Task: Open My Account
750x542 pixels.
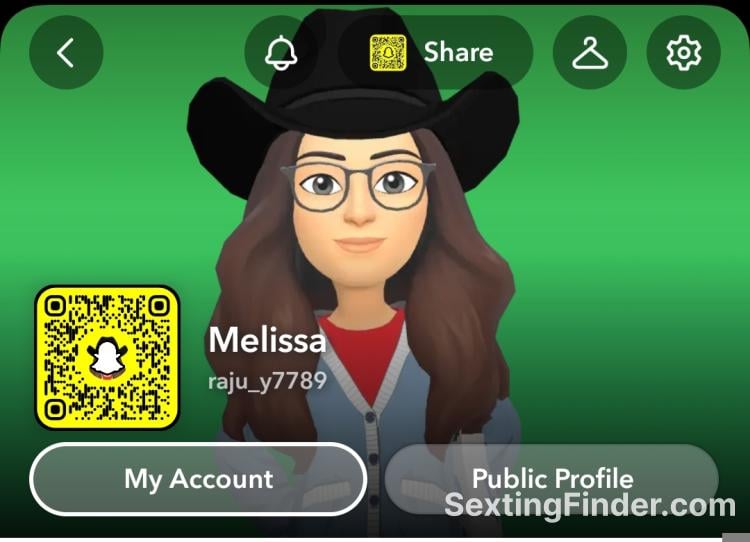Action: [198, 479]
